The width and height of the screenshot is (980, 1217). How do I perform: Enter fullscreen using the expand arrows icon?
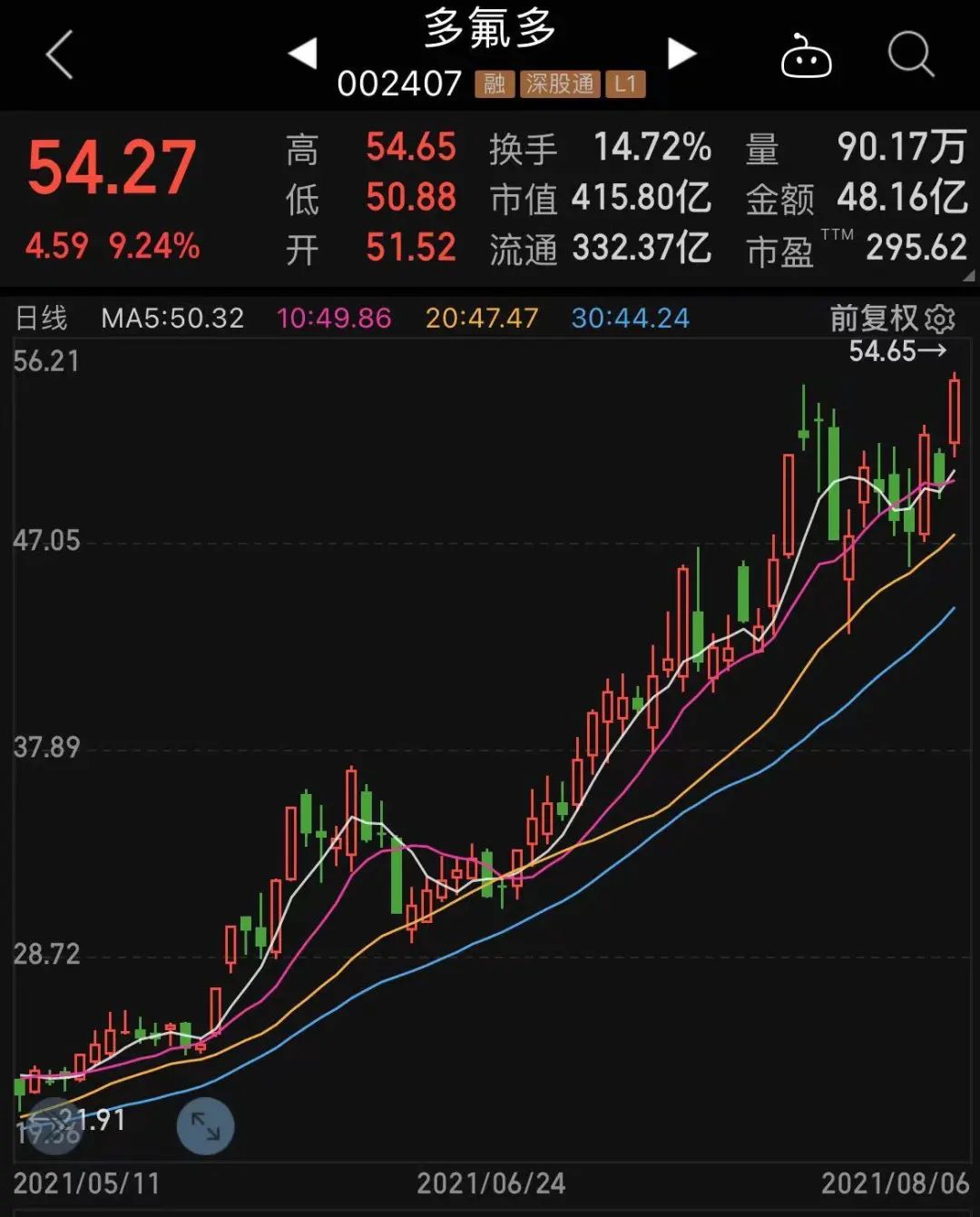click(205, 1127)
